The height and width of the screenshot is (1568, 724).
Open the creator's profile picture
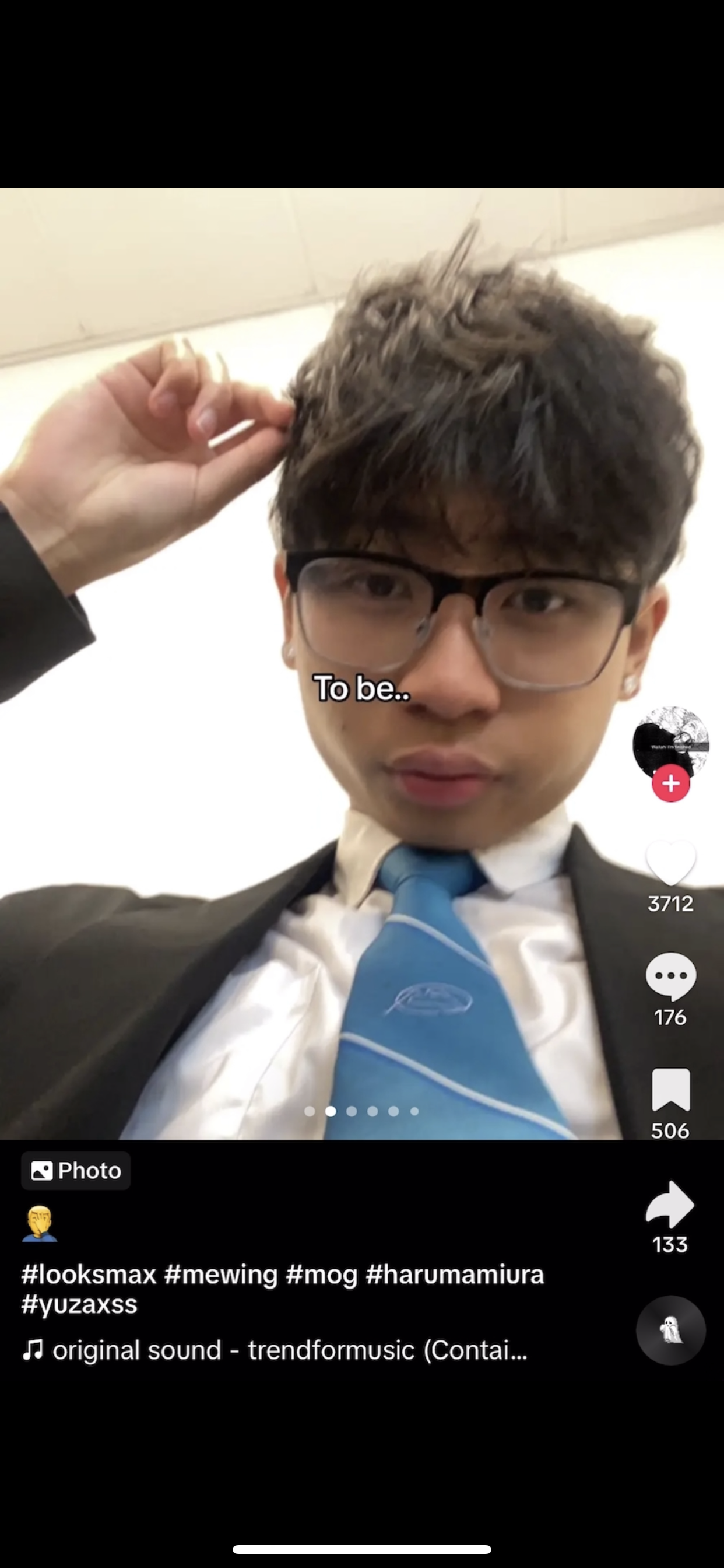pyautogui.click(x=670, y=741)
